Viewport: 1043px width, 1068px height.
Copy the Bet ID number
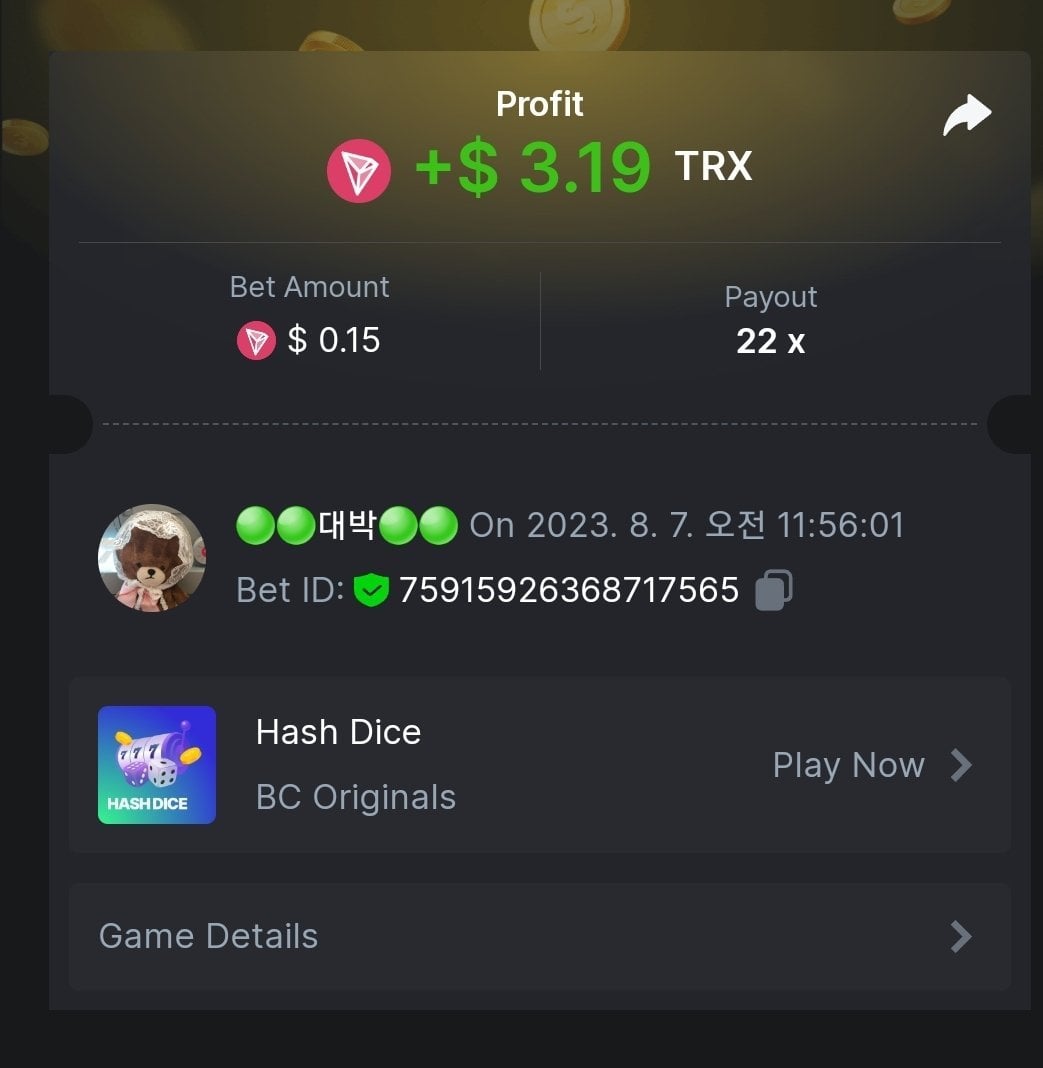click(774, 590)
